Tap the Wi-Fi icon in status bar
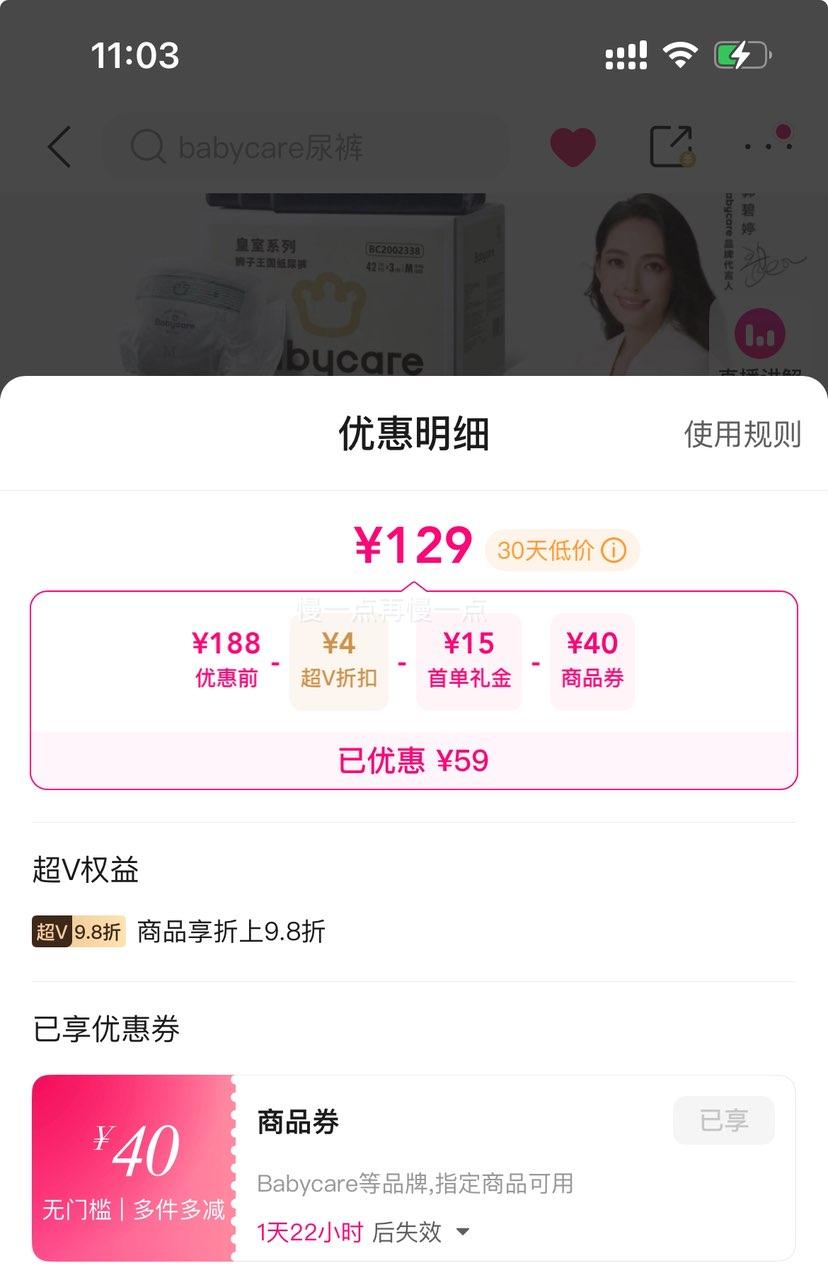Screen dimensions: 828x1285 (681, 56)
